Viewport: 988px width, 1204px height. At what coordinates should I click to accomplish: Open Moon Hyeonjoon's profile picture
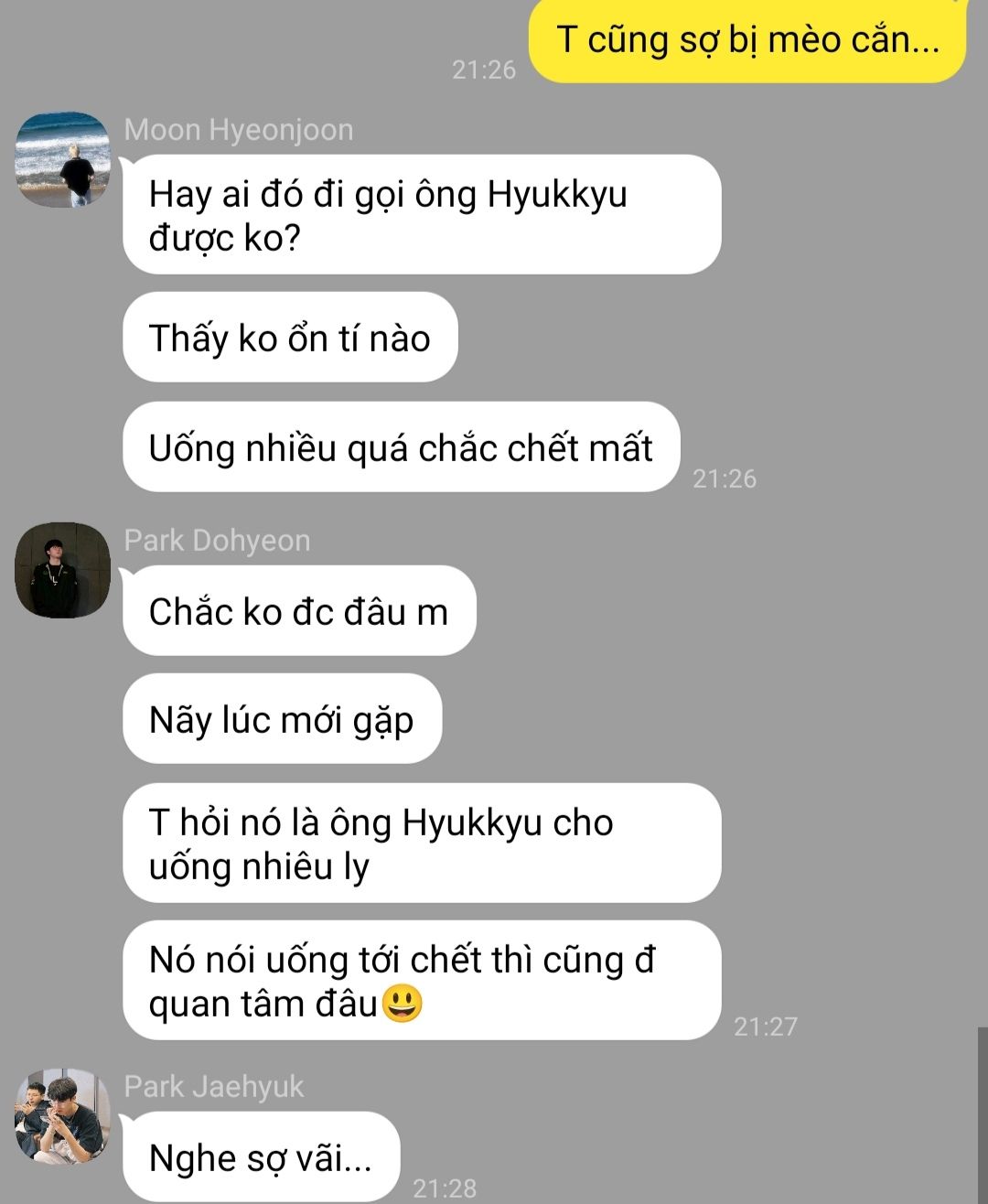[x=62, y=159]
